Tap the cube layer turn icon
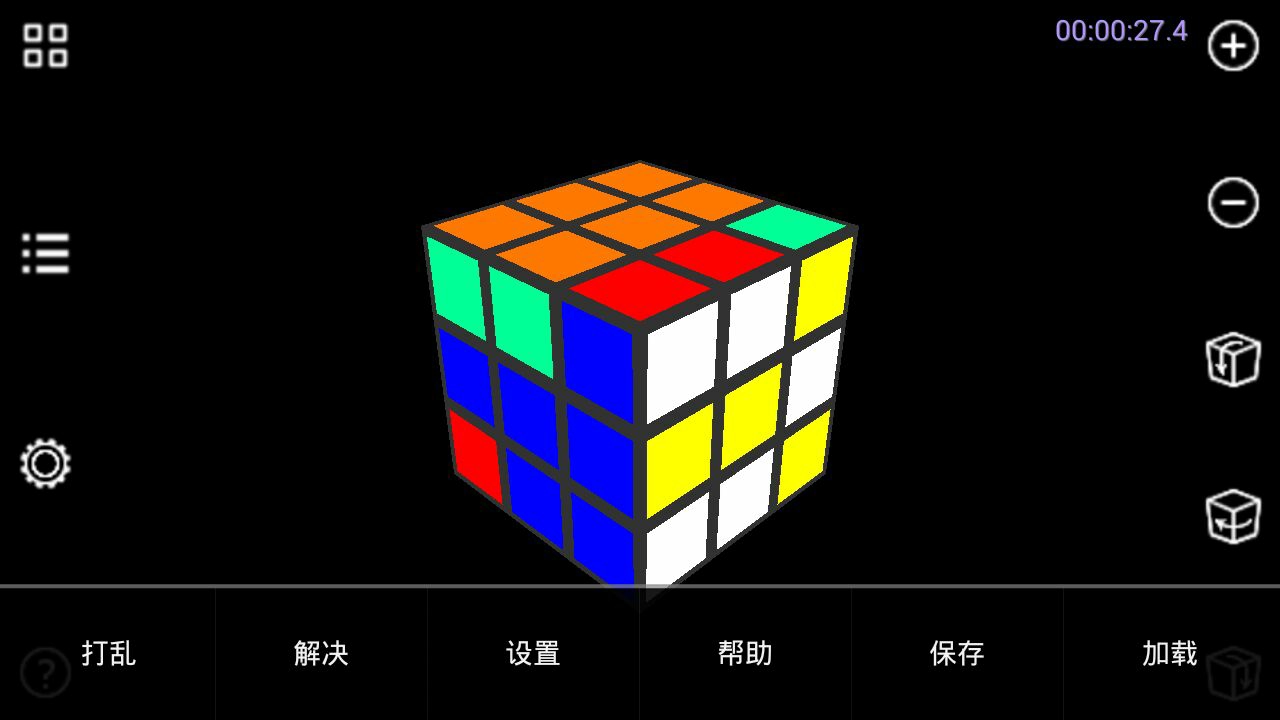The image size is (1280, 720). (1233, 516)
